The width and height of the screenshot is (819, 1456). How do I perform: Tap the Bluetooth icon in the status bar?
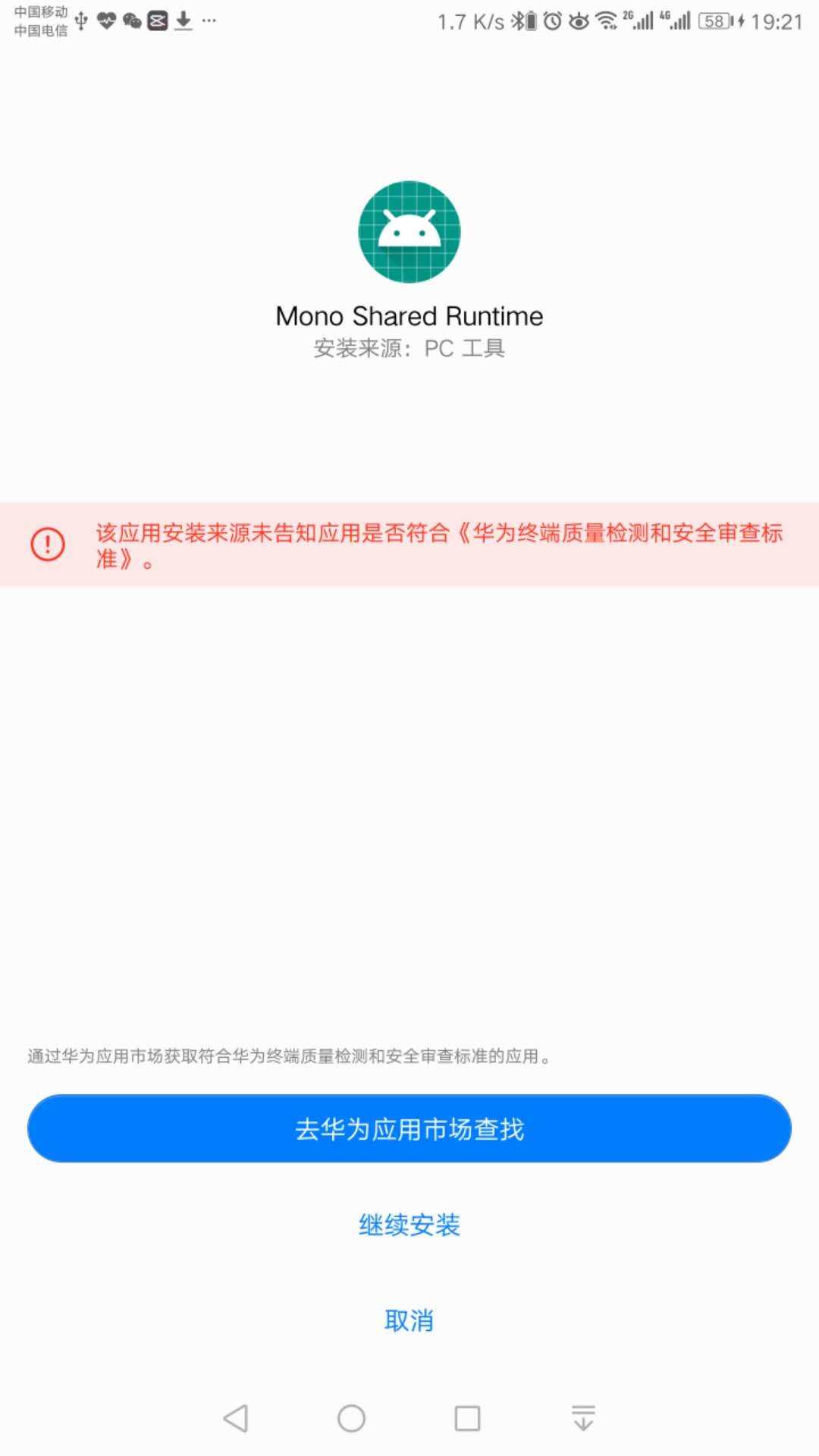tap(516, 20)
